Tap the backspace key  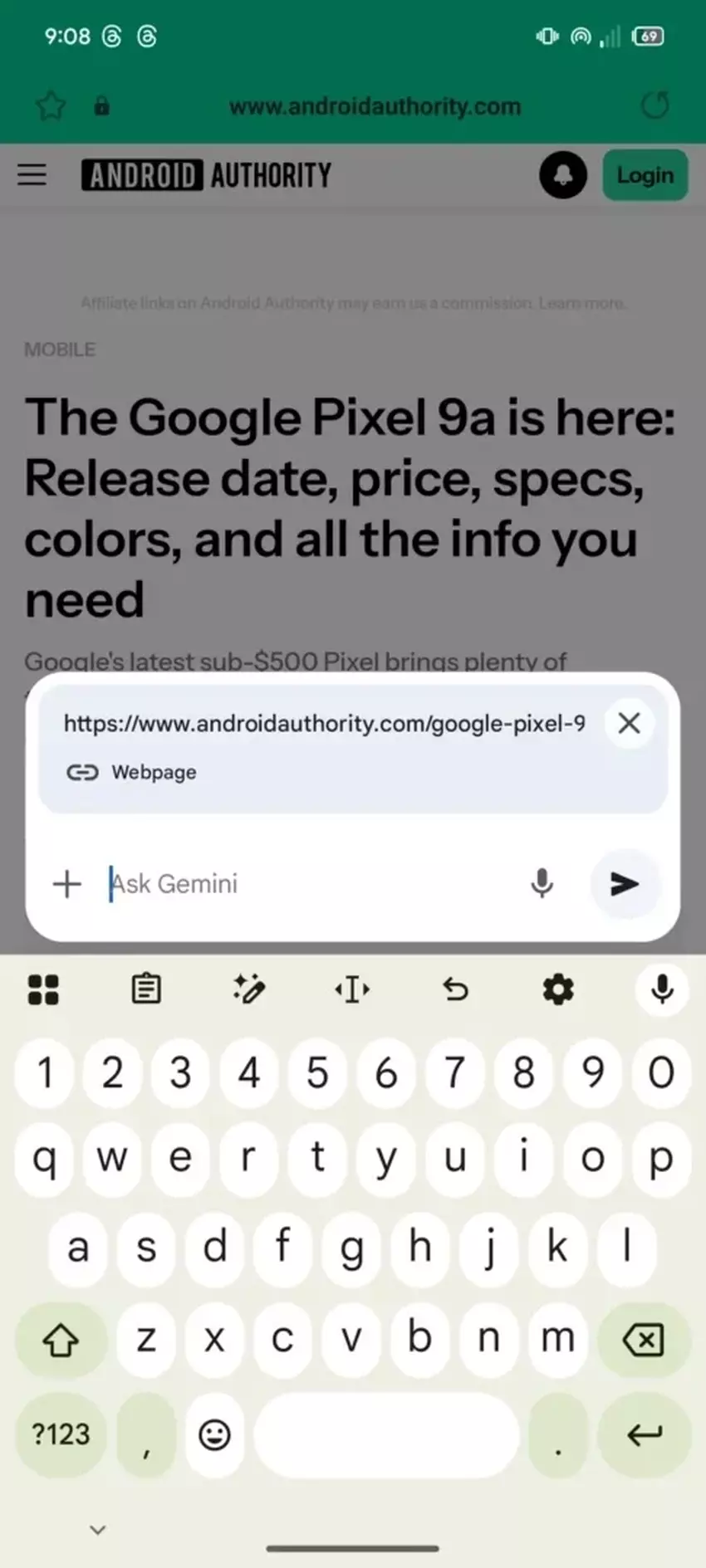coord(644,1339)
